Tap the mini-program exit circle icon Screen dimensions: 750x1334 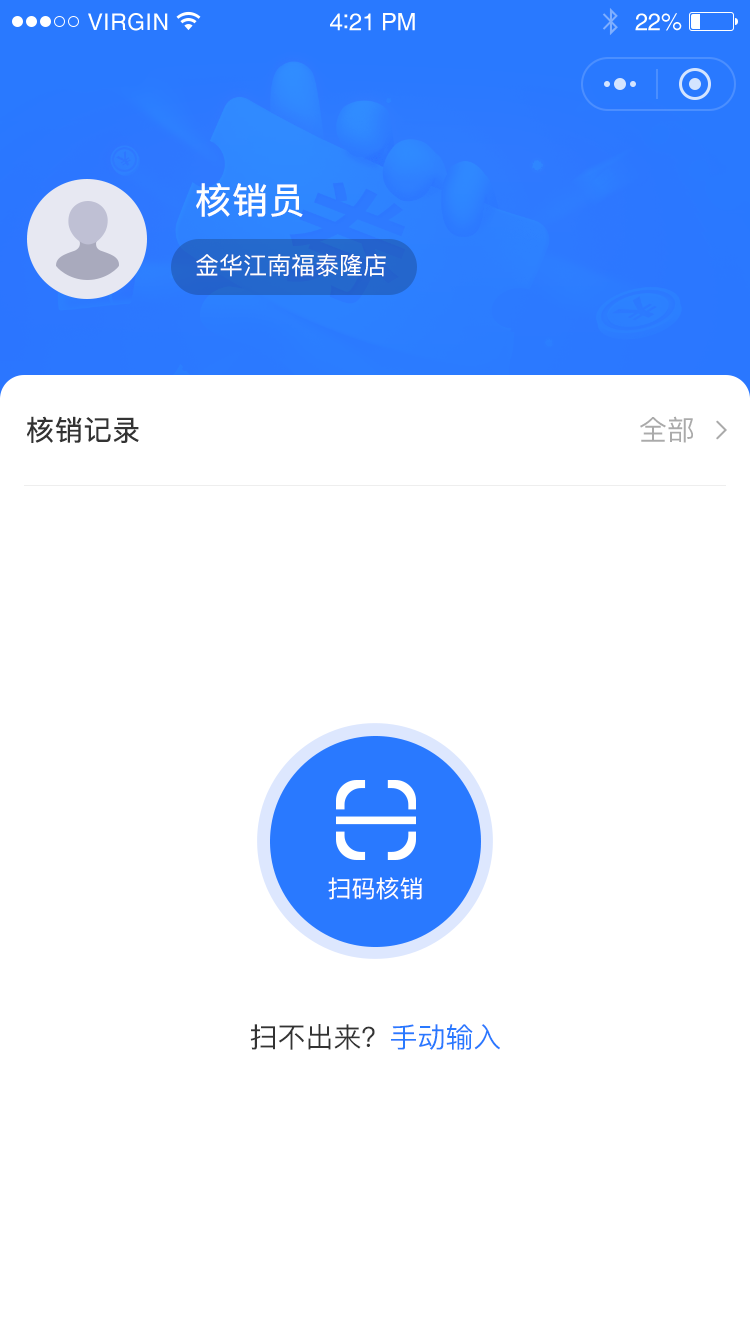696,84
